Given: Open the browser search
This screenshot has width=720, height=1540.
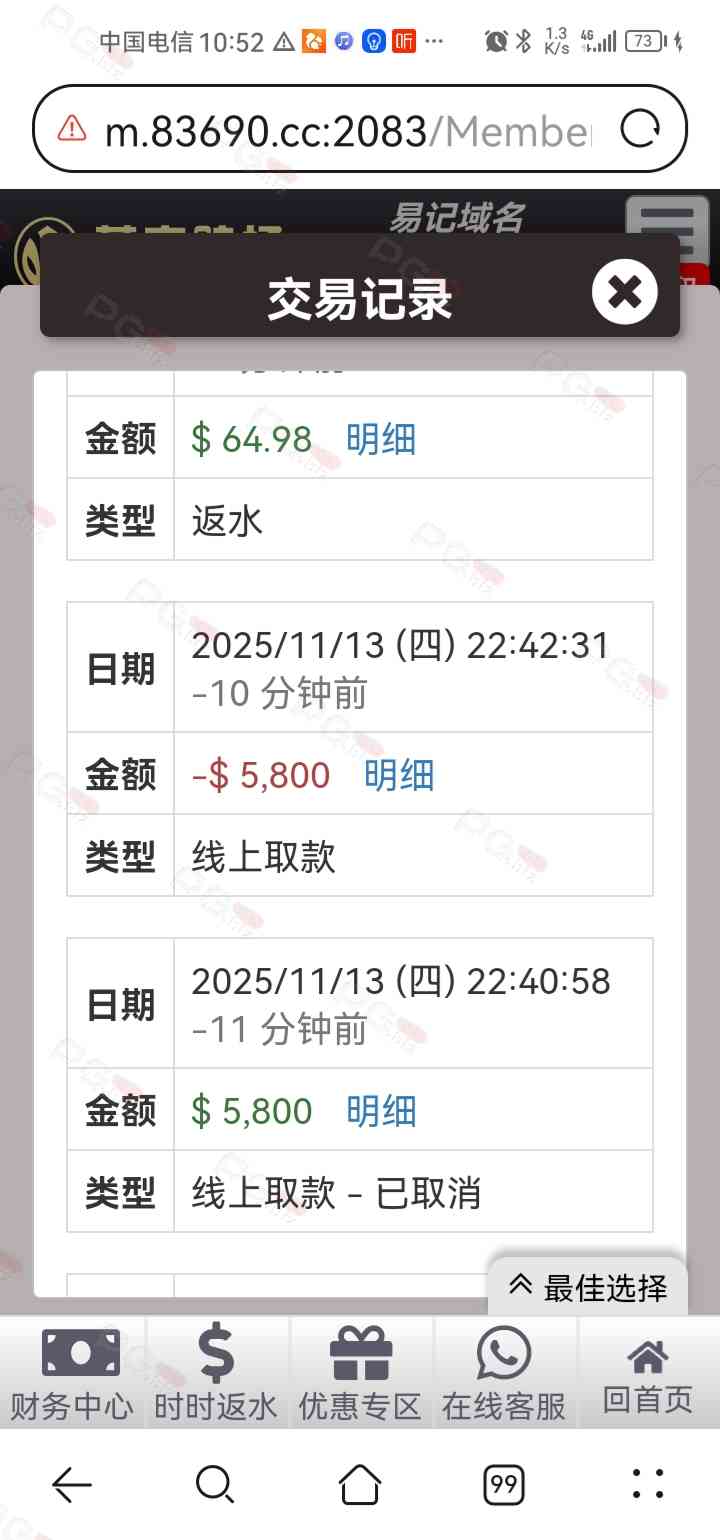Looking at the screenshot, I should [215, 1485].
